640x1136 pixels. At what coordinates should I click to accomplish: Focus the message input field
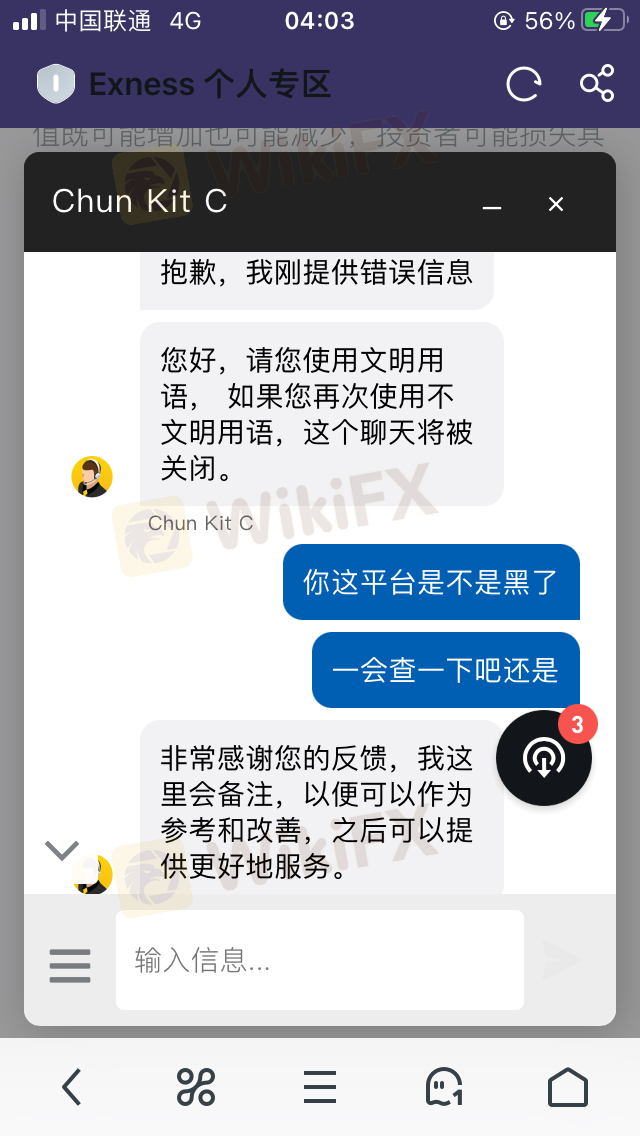coord(320,961)
